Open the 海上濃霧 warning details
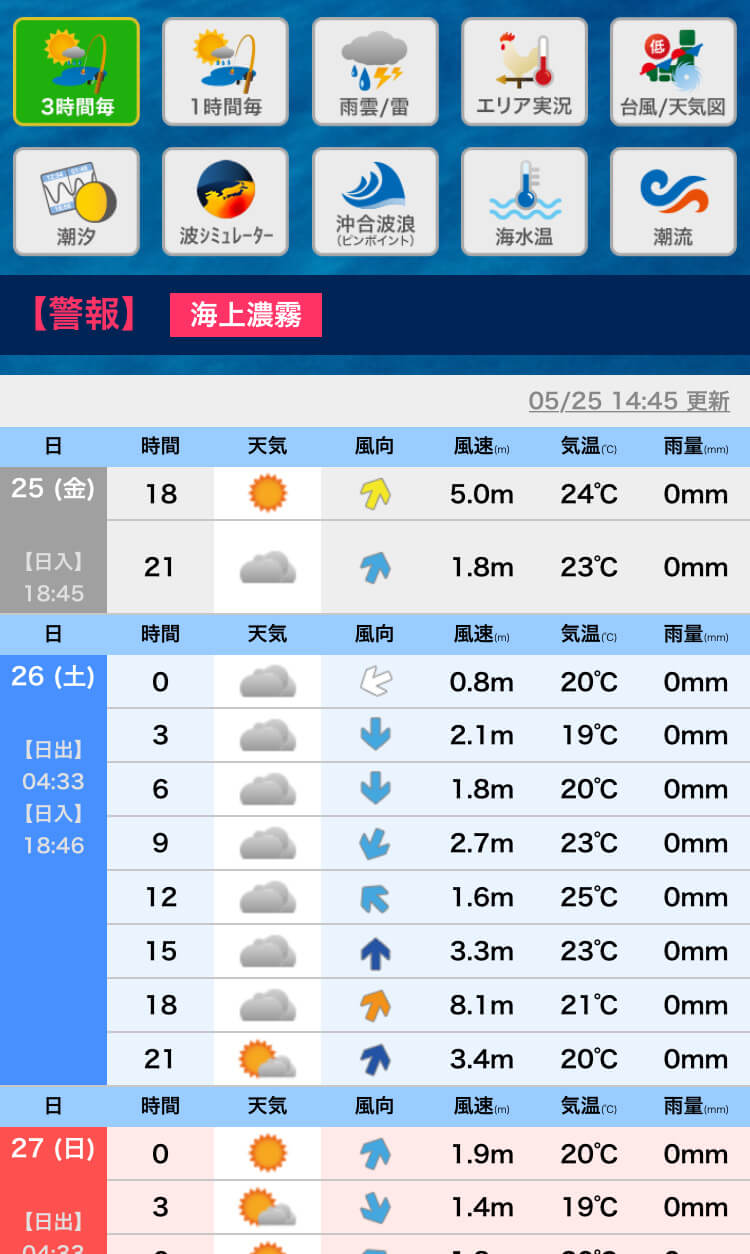This screenshot has height=1254, width=750. (246, 315)
